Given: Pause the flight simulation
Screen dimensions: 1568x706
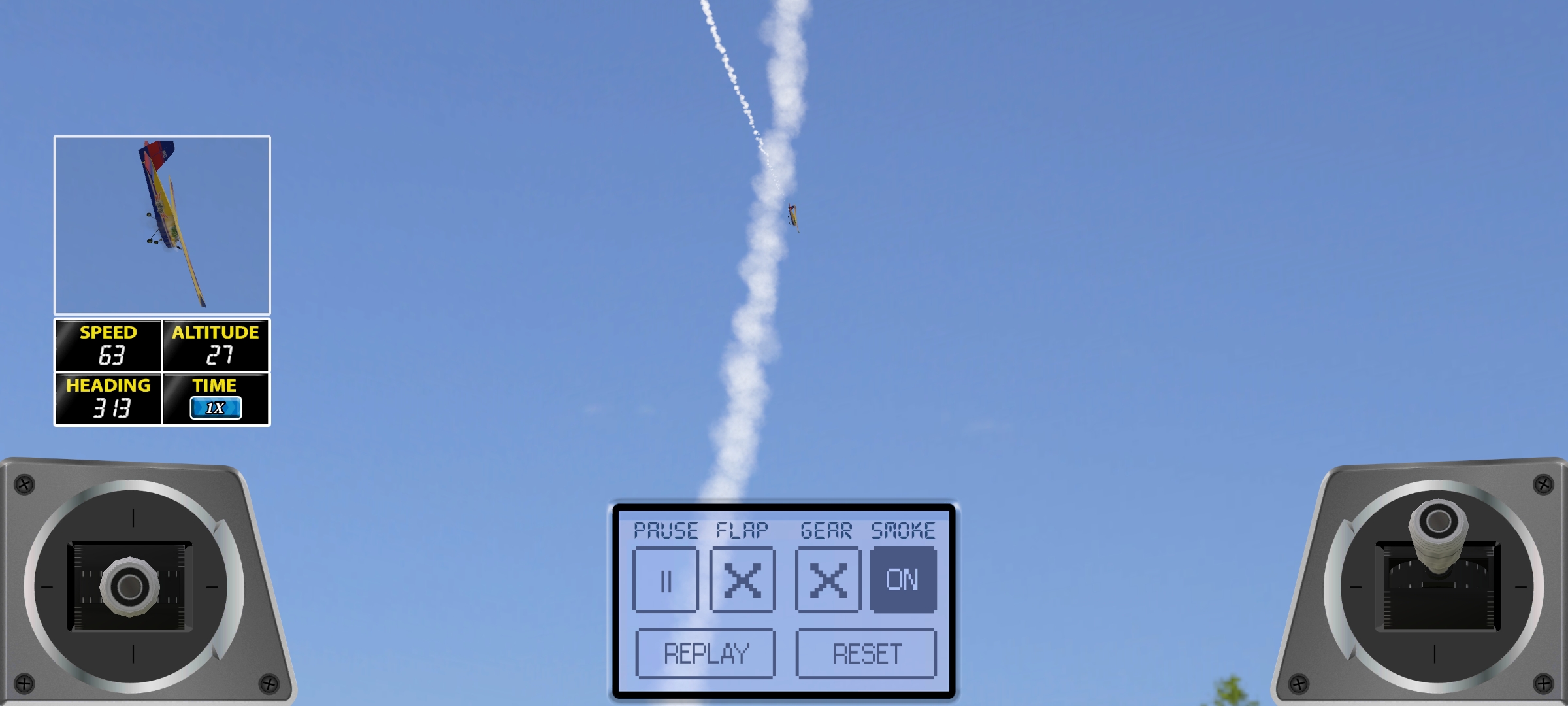Looking at the screenshot, I should tap(665, 580).
